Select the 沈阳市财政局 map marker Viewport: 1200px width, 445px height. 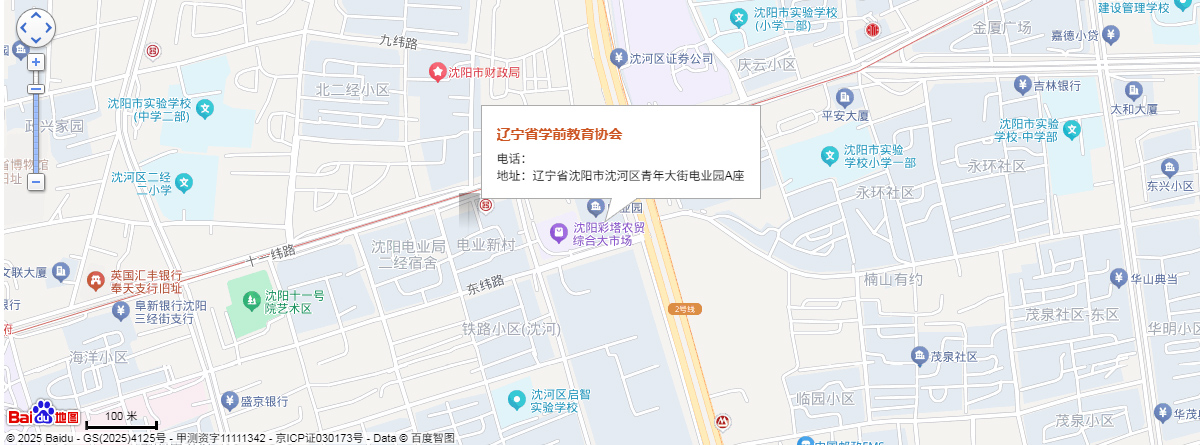pyautogui.click(x=437, y=72)
